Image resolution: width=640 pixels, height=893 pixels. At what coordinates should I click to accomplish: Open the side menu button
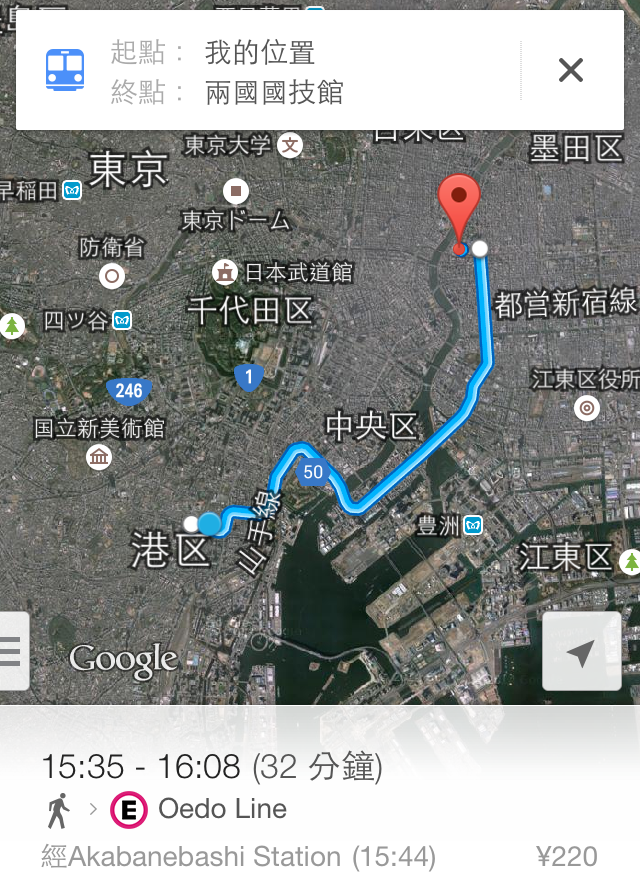(12, 651)
